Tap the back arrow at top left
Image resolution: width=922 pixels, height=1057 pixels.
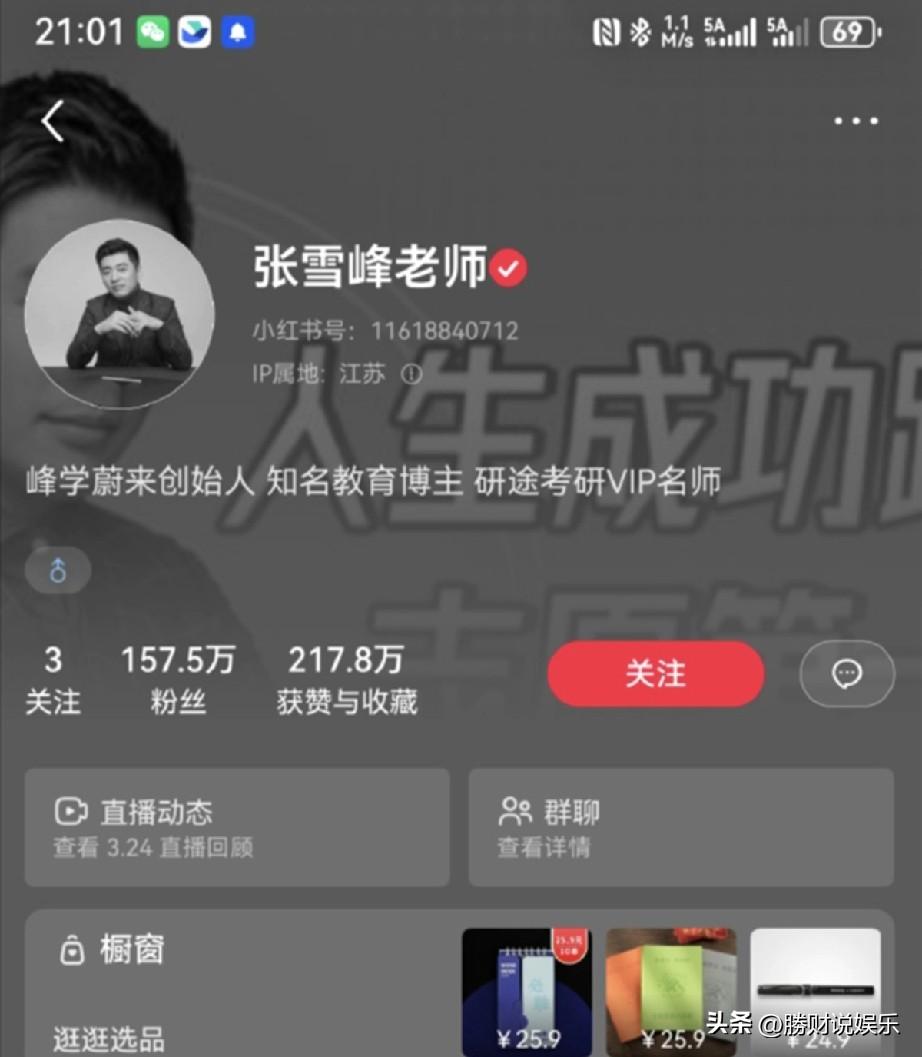click(x=52, y=120)
